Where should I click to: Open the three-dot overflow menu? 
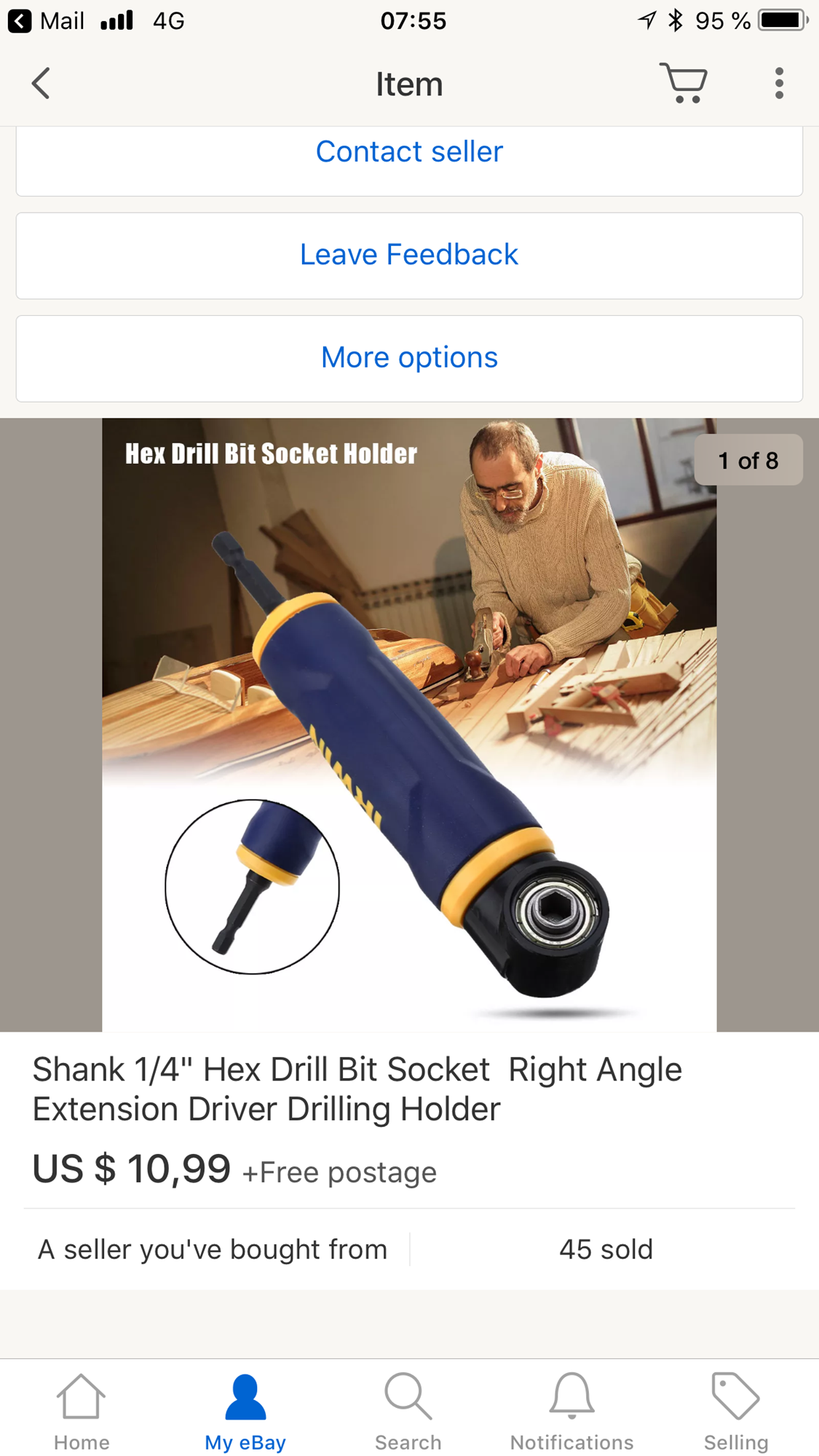tap(779, 83)
